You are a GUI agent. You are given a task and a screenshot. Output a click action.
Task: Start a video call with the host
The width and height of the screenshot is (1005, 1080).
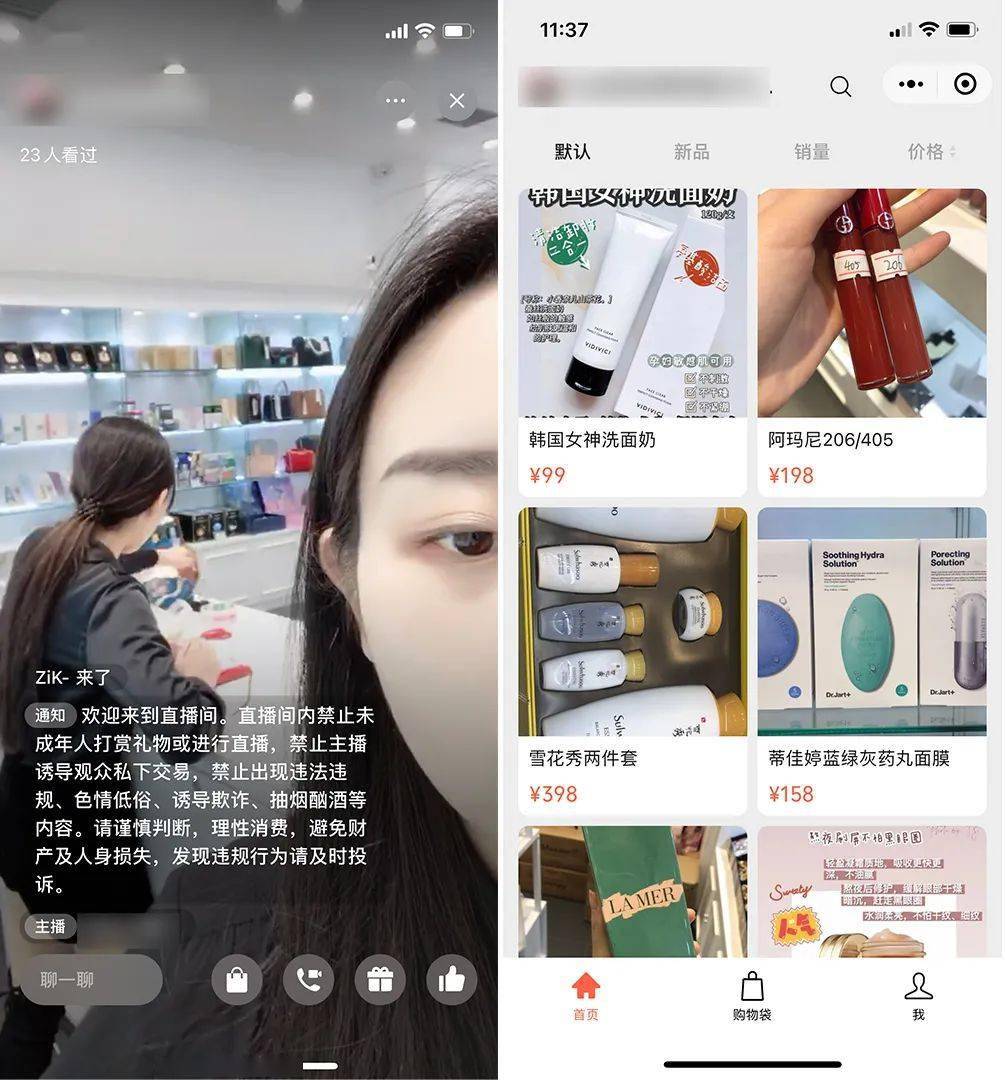click(x=308, y=980)
